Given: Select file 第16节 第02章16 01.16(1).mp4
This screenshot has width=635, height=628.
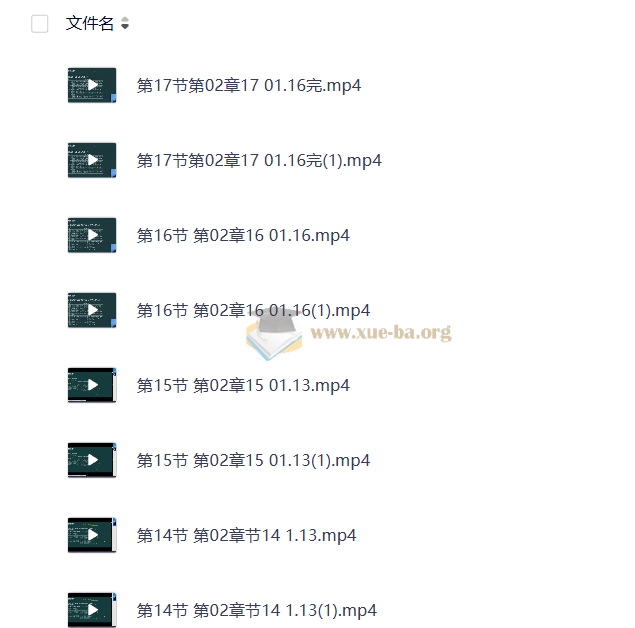Looking at the screenshot, I should click(x=253, y=311).
